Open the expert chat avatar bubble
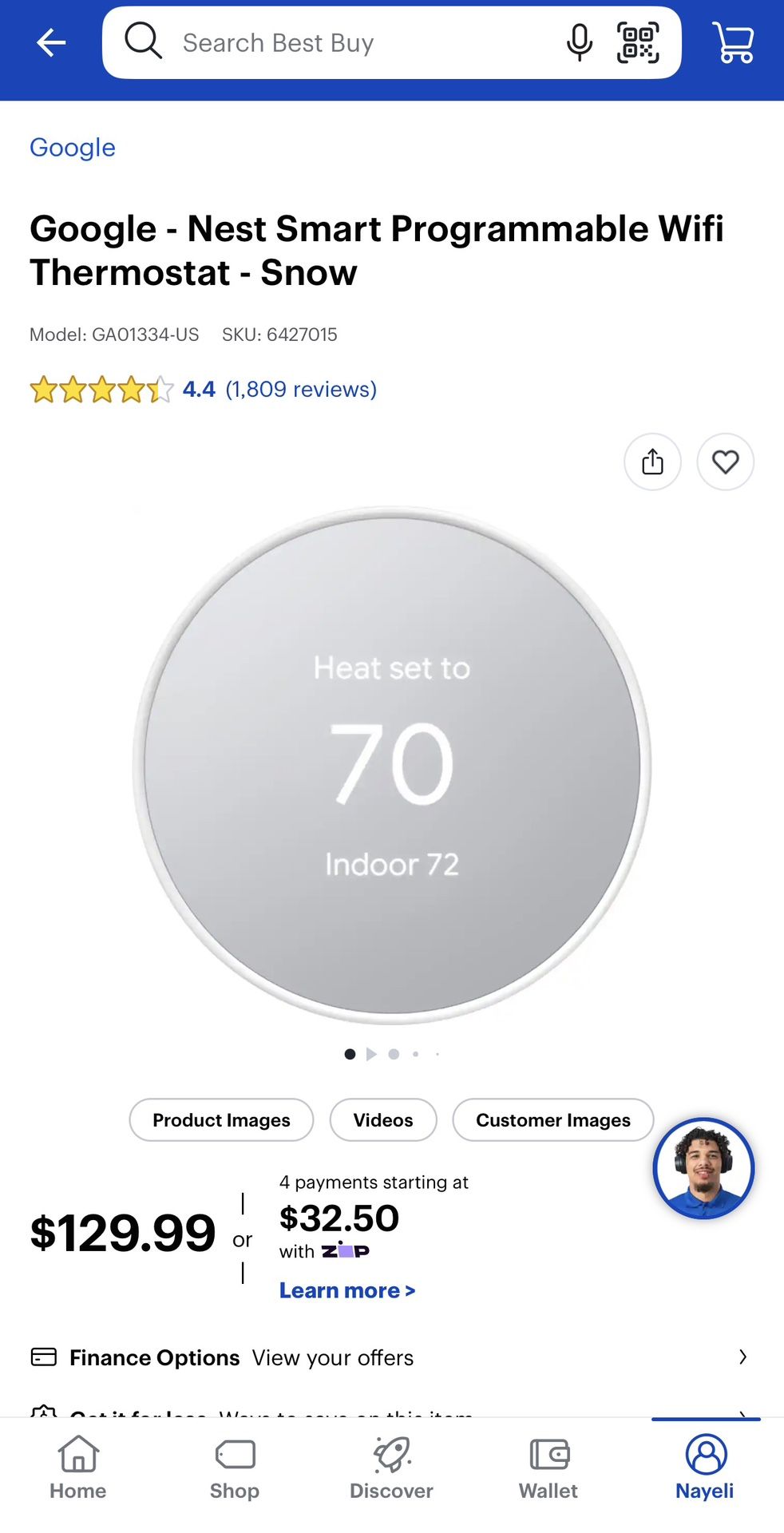Viewport: 784px width, 1533px height. click(x=703, y=1168)
